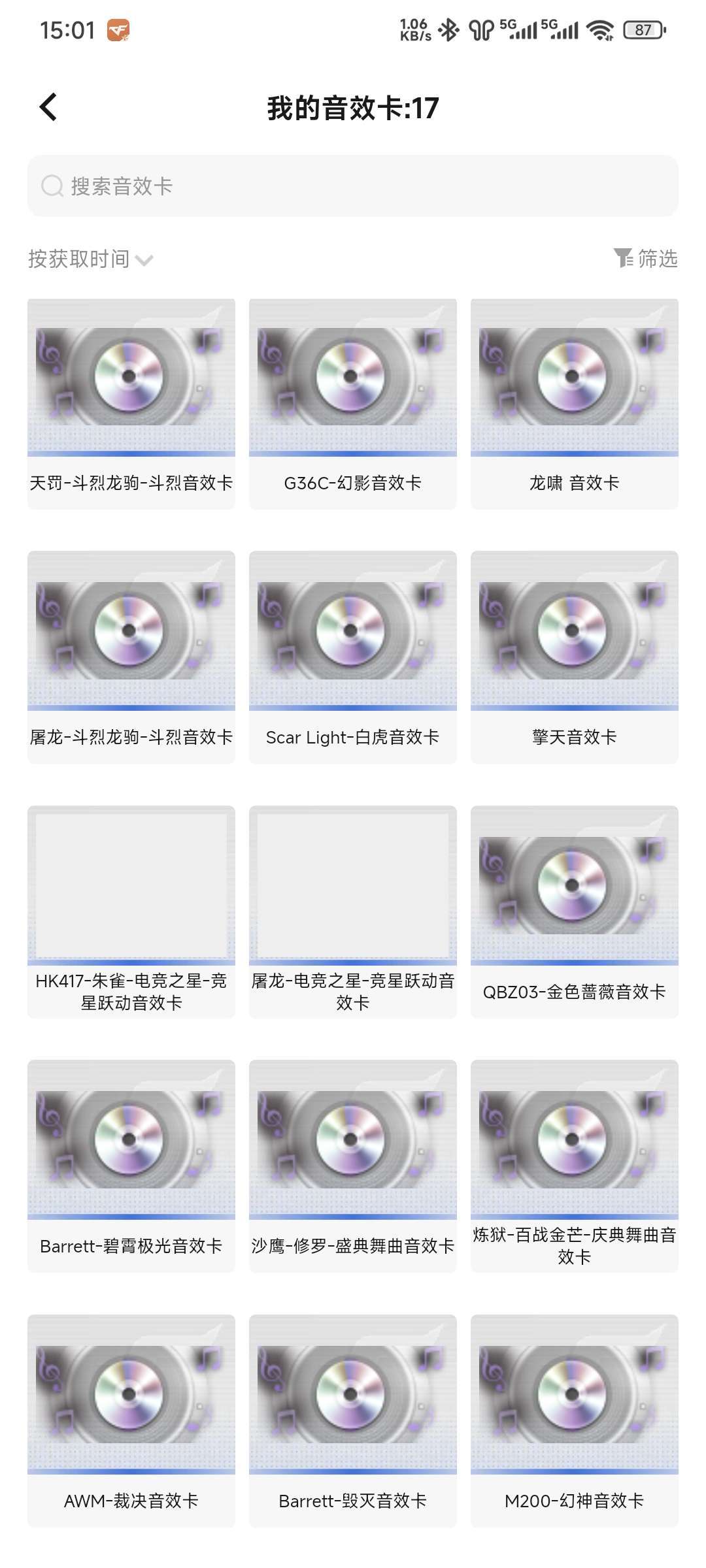Open the QBZ03-金色蔷薇音效卡 card
The width and height of the screenshot is (706, 1568).
point(574,911)
